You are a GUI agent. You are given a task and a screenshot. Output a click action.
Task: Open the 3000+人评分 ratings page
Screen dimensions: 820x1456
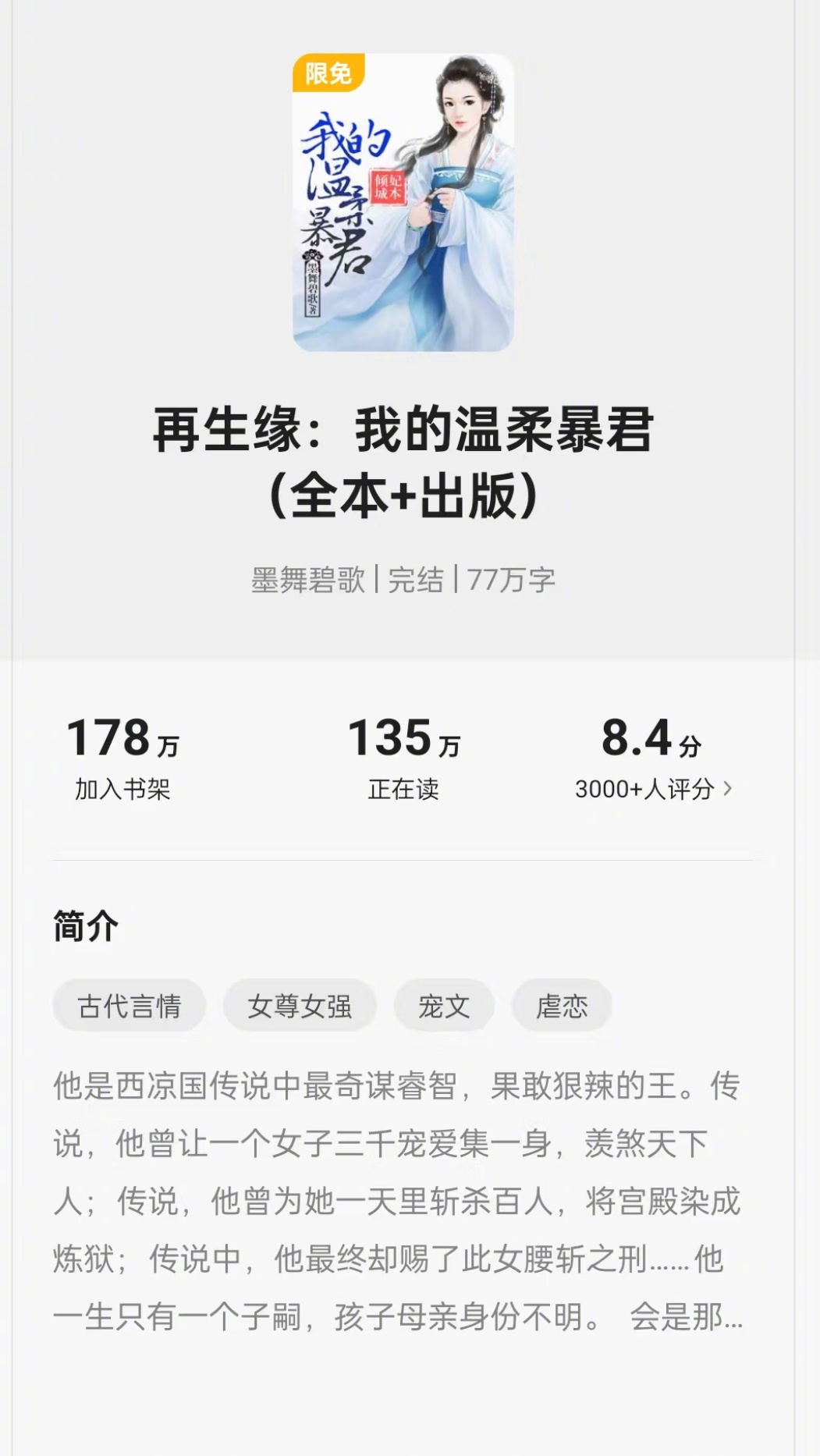(x=653, y=789)
